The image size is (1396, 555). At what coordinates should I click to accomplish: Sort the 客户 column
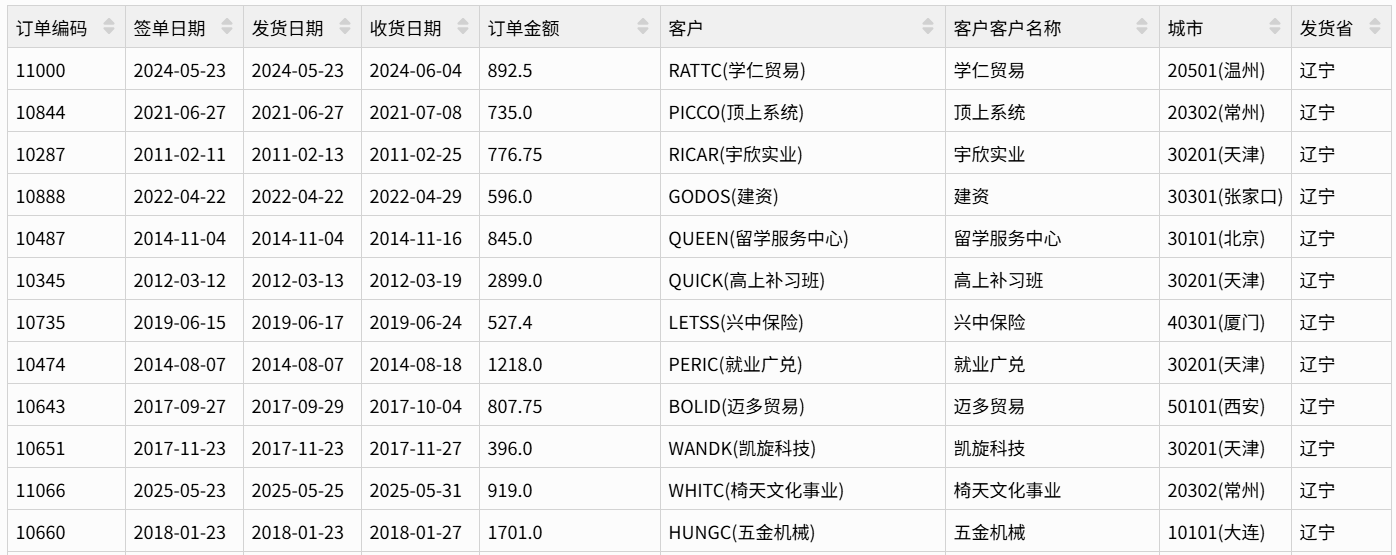click(930, 28)
